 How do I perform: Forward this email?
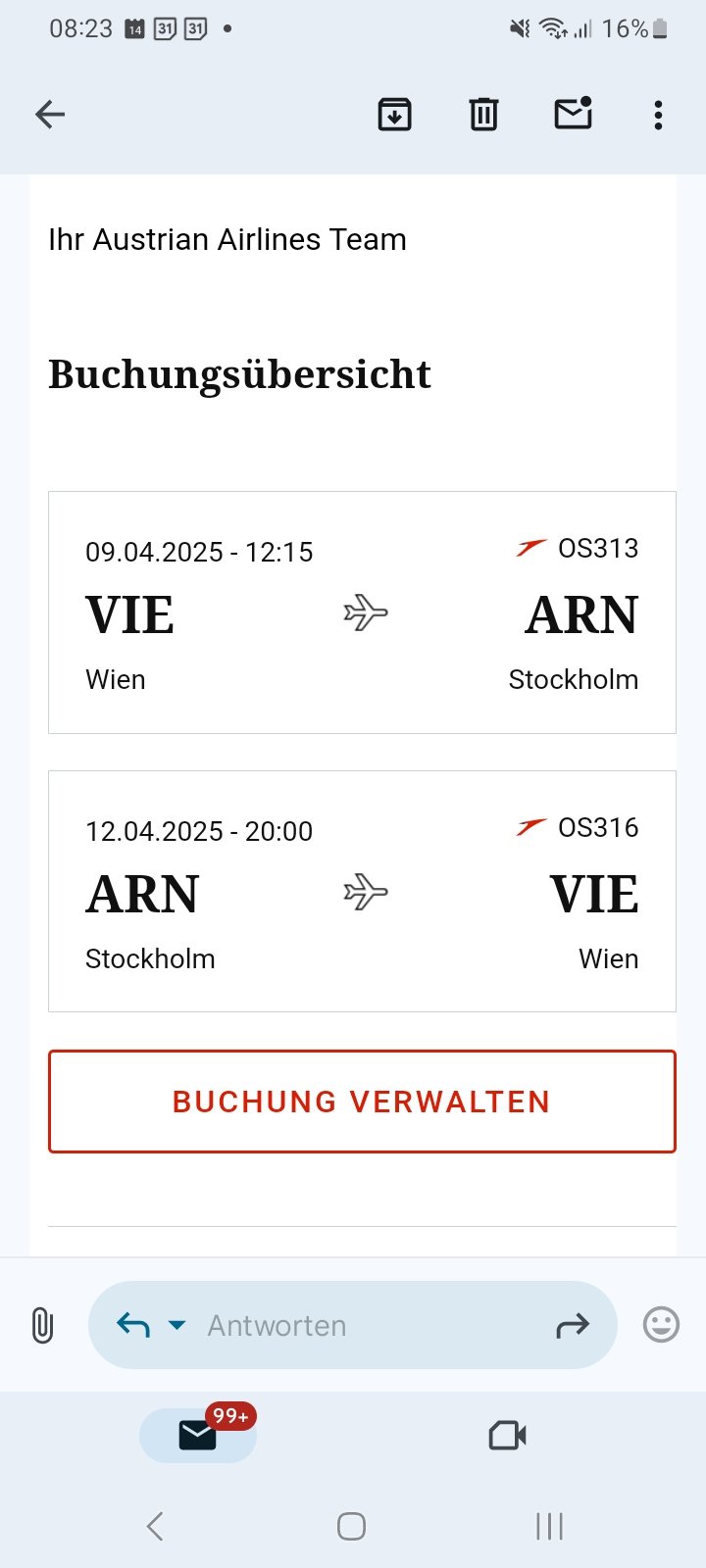(573, 1326)
